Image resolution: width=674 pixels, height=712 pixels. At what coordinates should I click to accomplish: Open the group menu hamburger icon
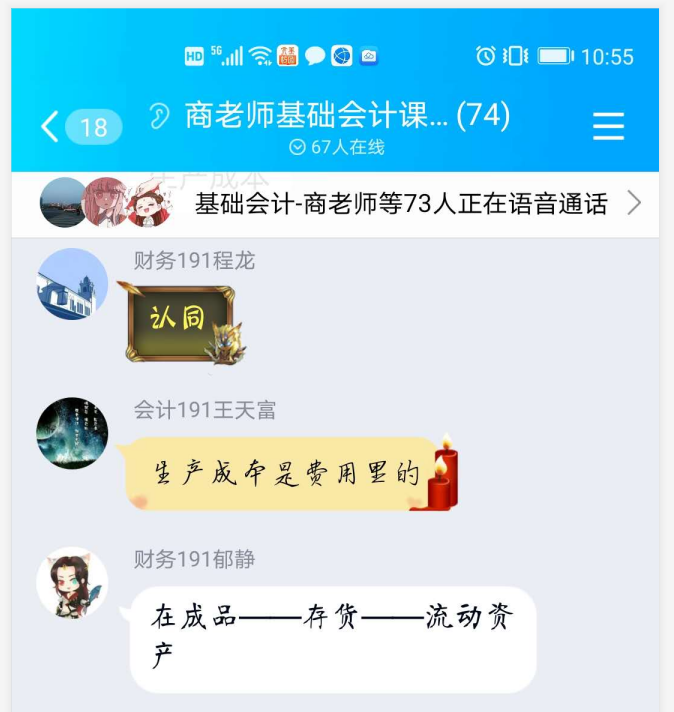[x=608, y=126]
